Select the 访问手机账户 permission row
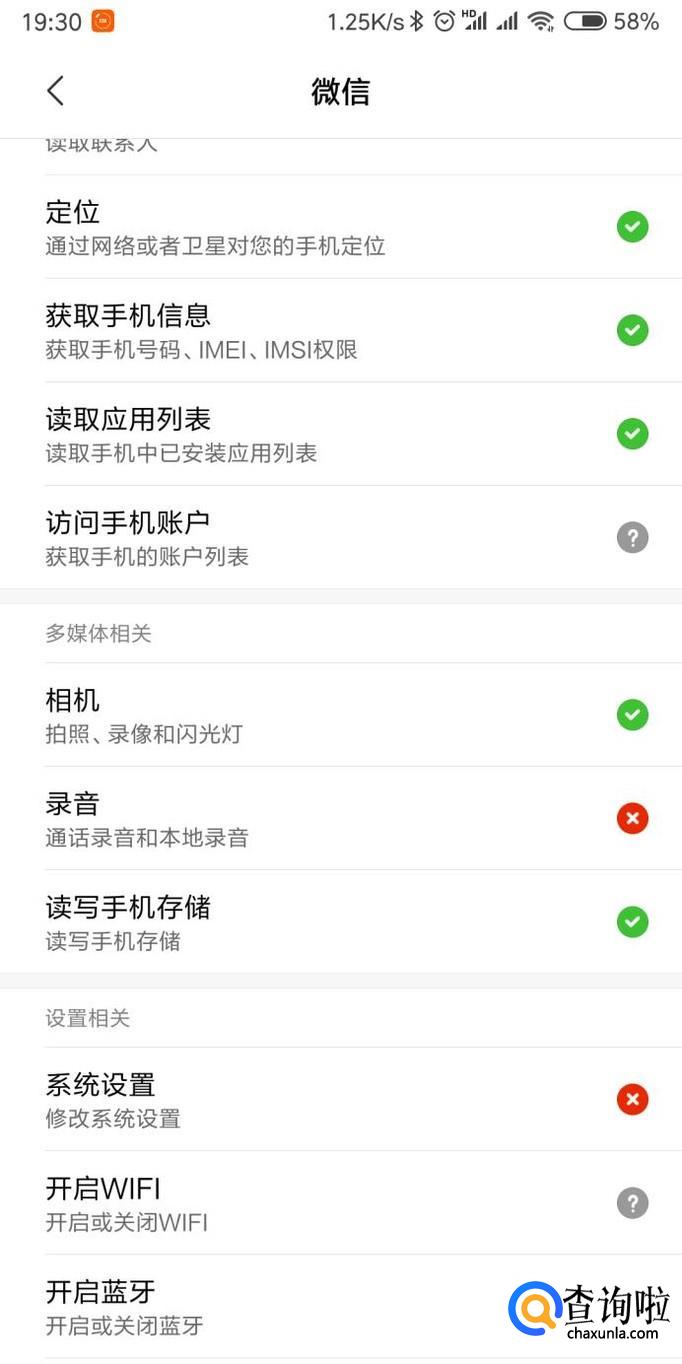 [340, 538]
